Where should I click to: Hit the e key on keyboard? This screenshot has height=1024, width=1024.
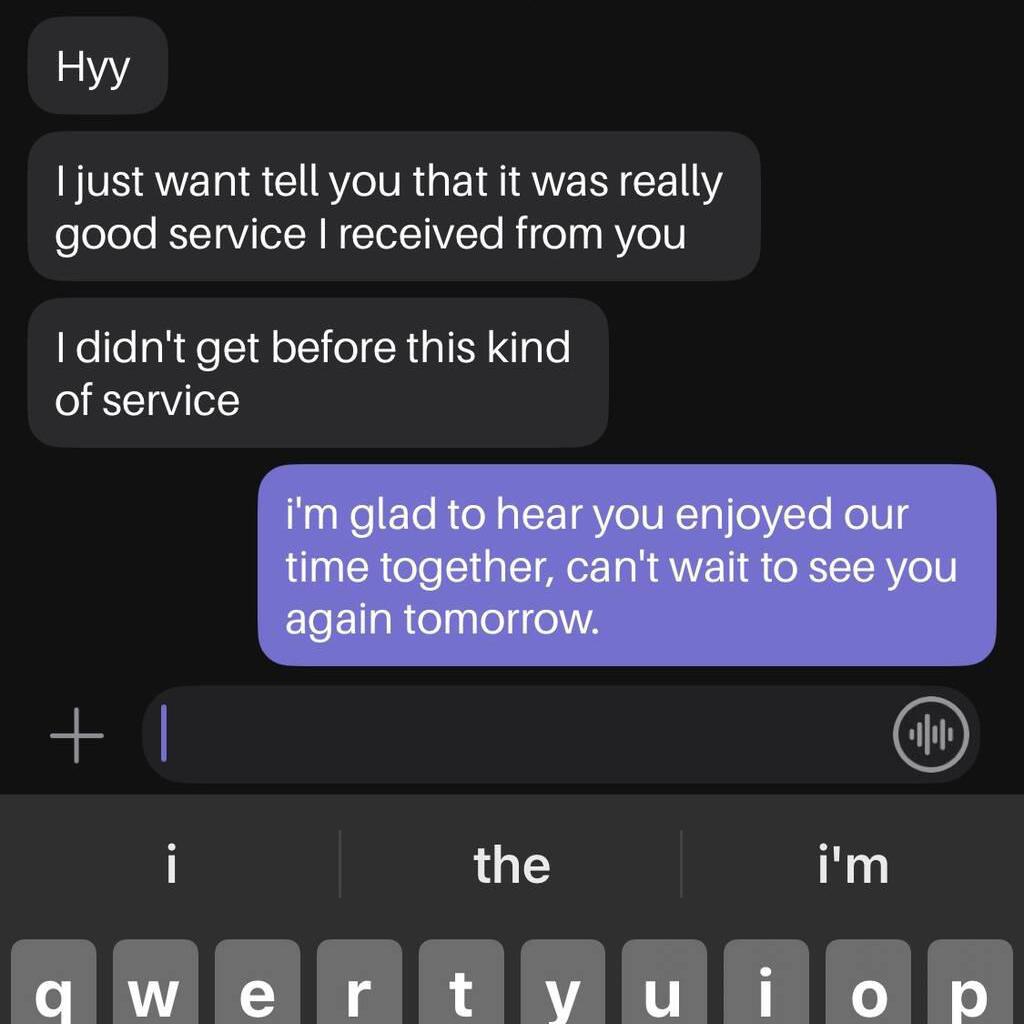click(x=257, y=985)
